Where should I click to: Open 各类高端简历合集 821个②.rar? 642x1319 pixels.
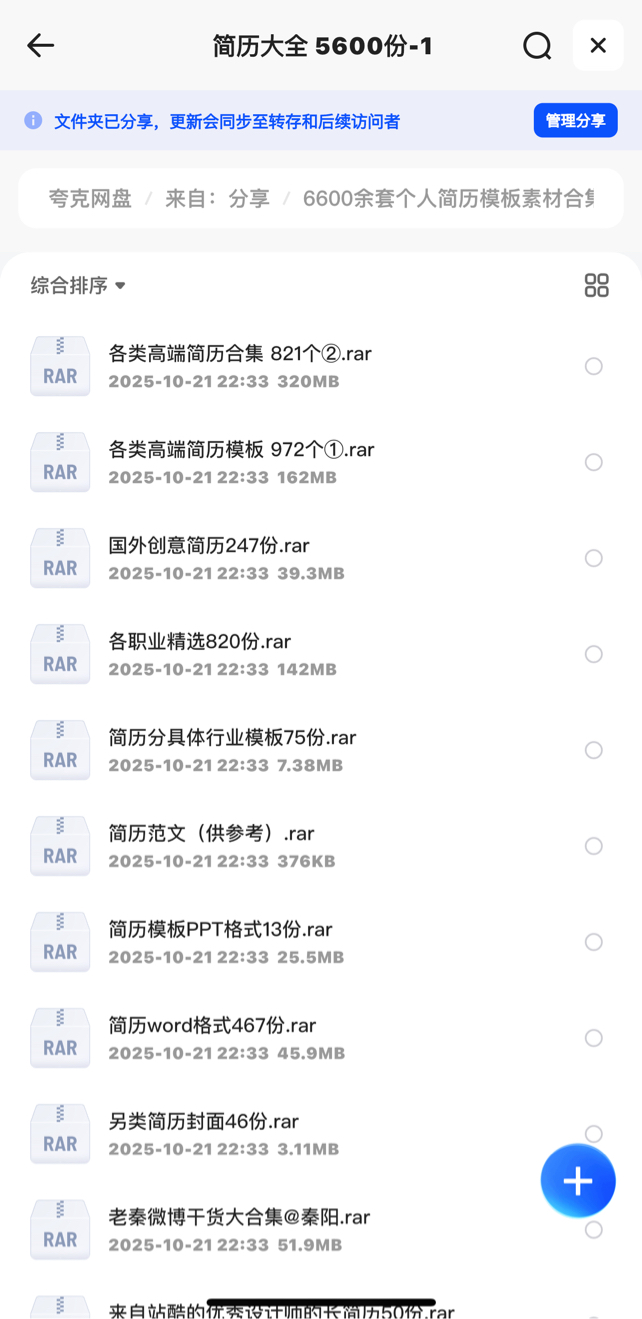240,354
